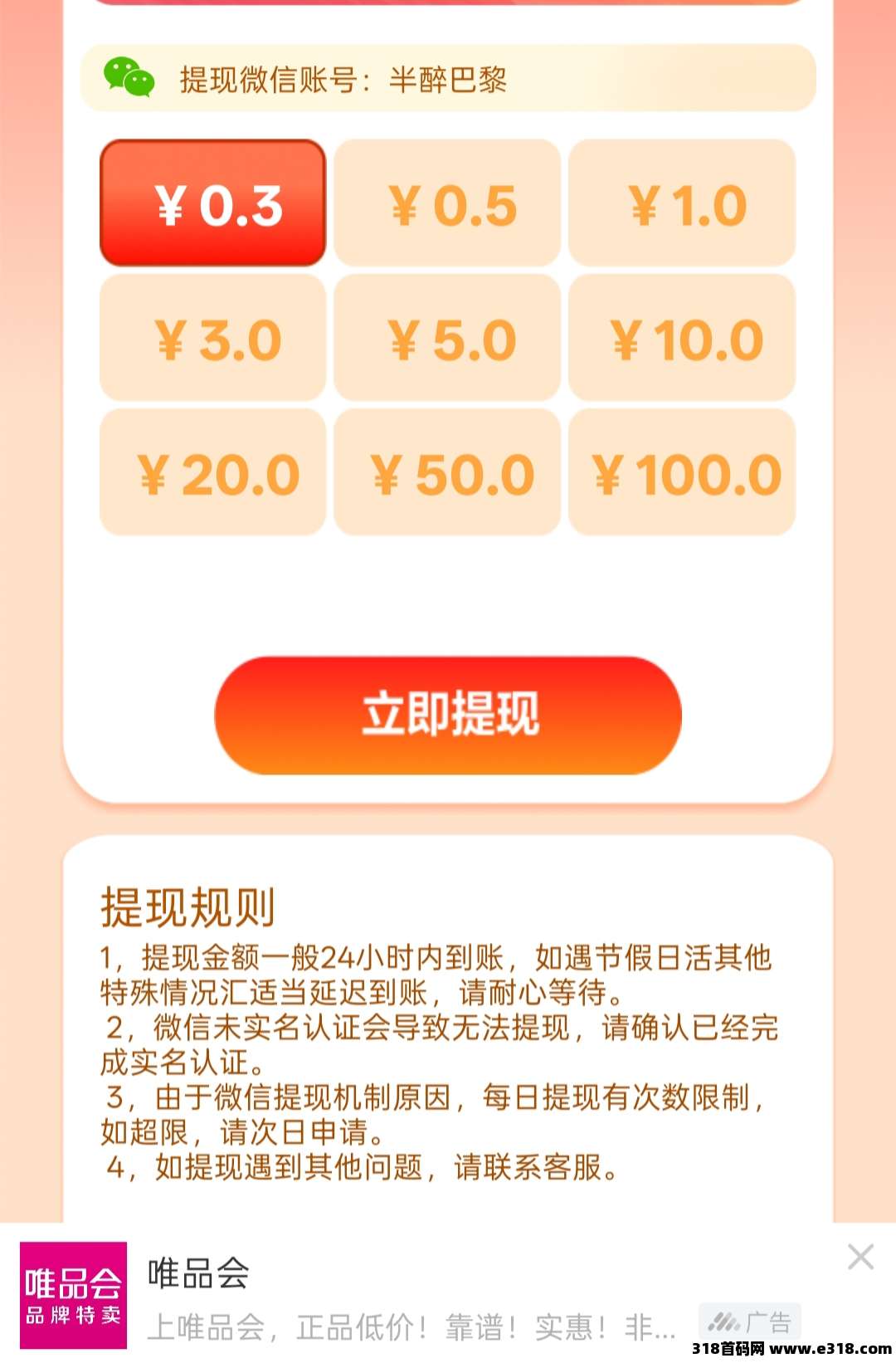The height and width of the screenshot is (1363, 896).
Task: Pick the ¥1.0 amount tile
Action: point(682,203)
